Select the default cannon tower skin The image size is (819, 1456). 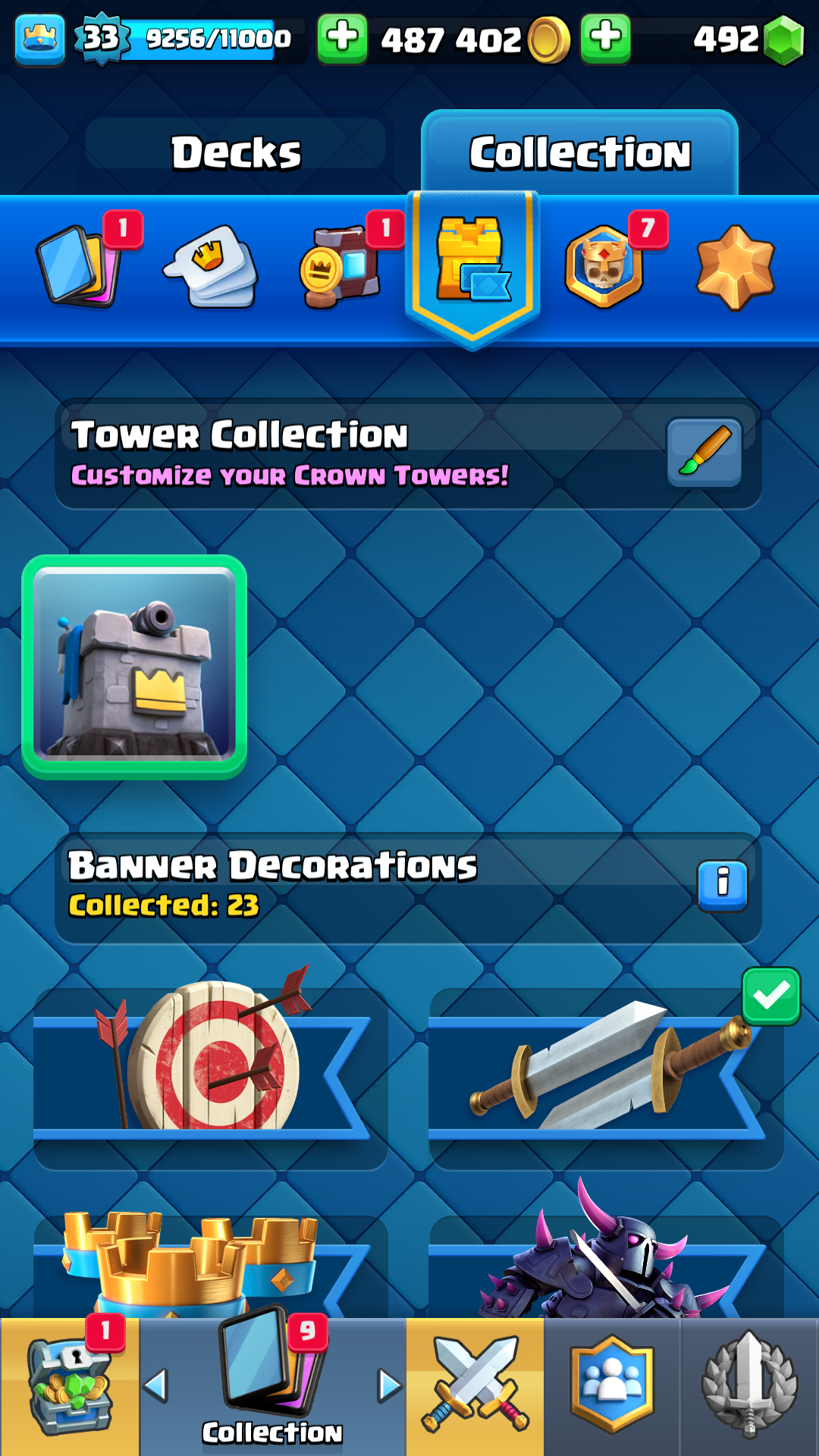point(134,667)
